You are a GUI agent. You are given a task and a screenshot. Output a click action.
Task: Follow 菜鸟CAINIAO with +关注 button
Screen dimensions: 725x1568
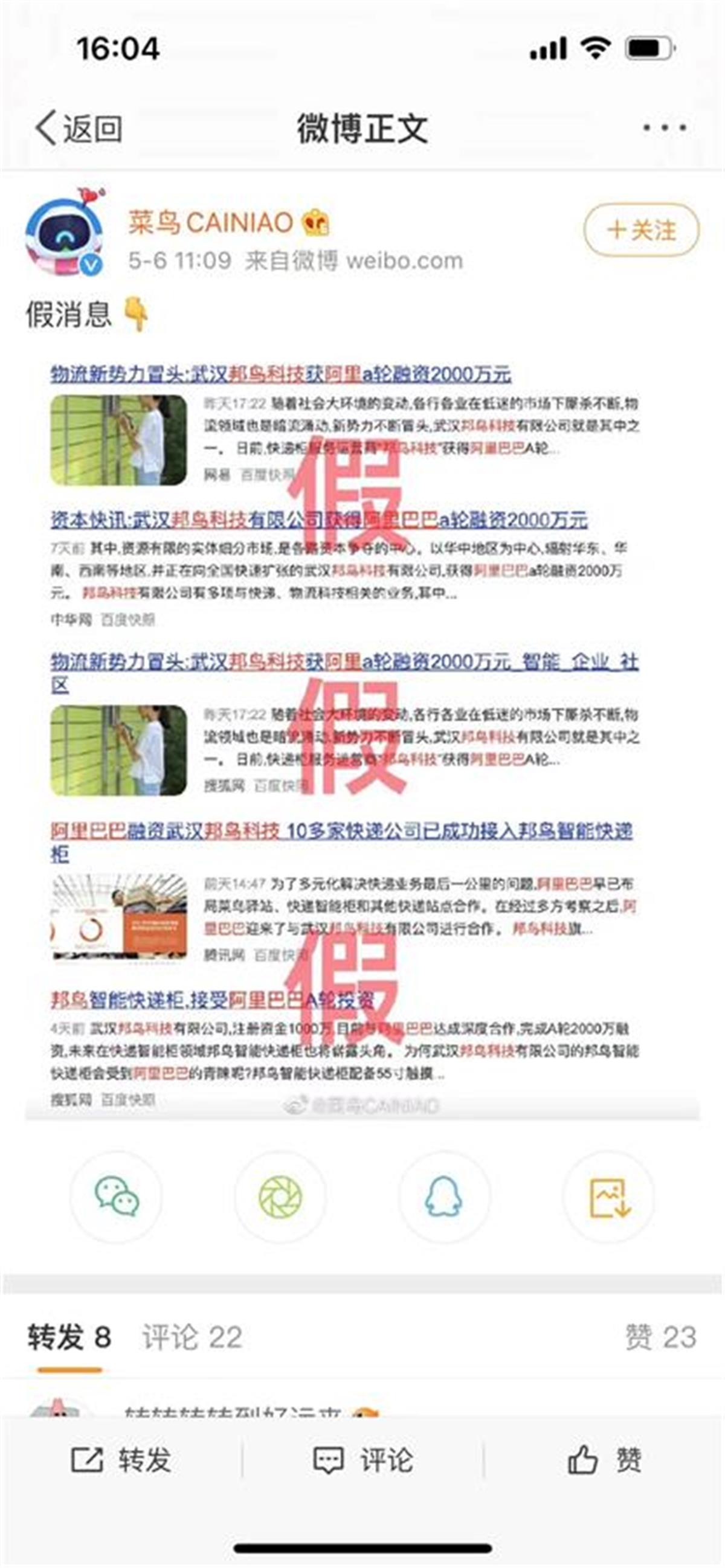coord(641,230)
